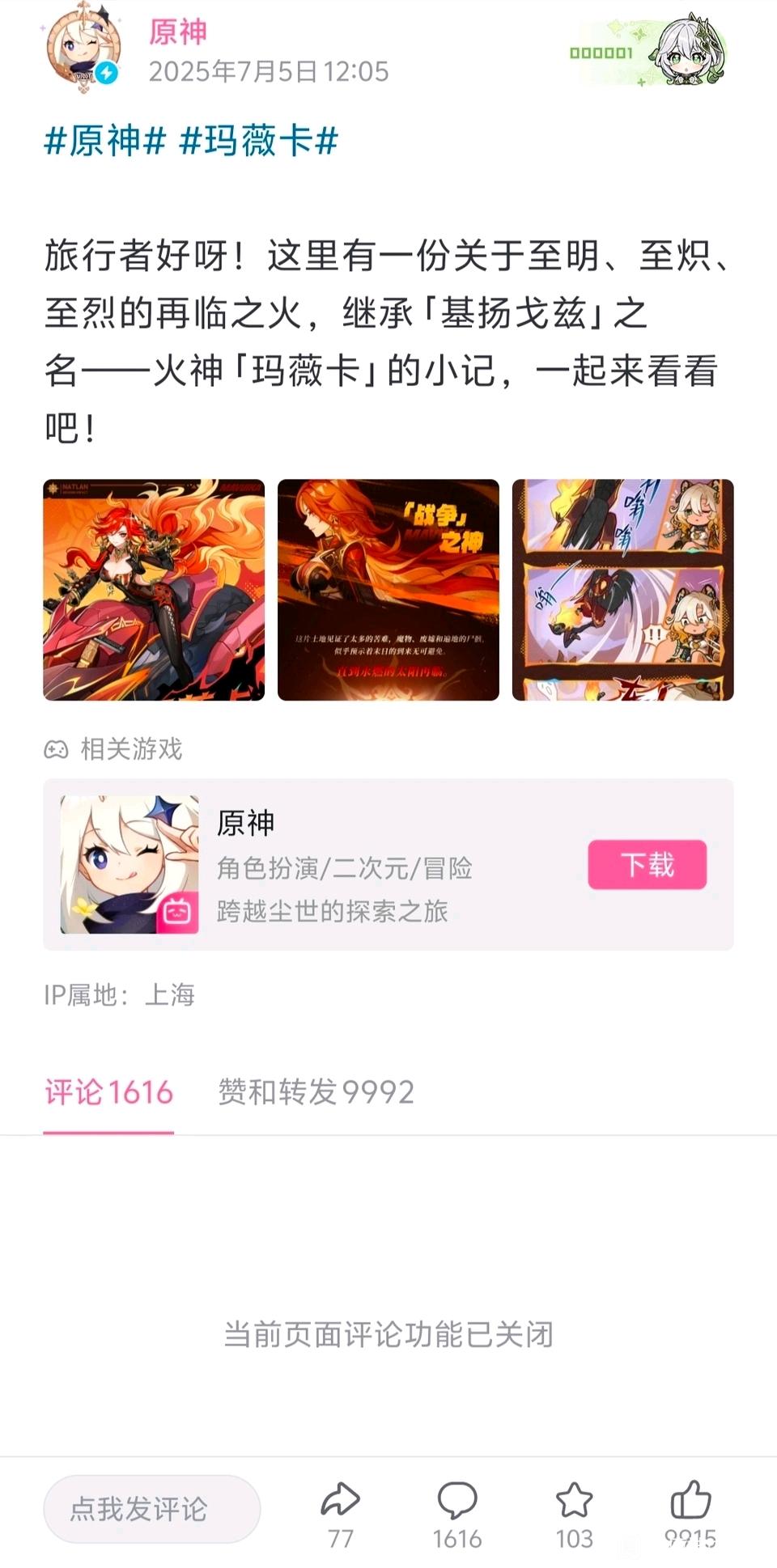
Task: View the third comic strip image
Action: pyautogui.click(x=622, y=590)
